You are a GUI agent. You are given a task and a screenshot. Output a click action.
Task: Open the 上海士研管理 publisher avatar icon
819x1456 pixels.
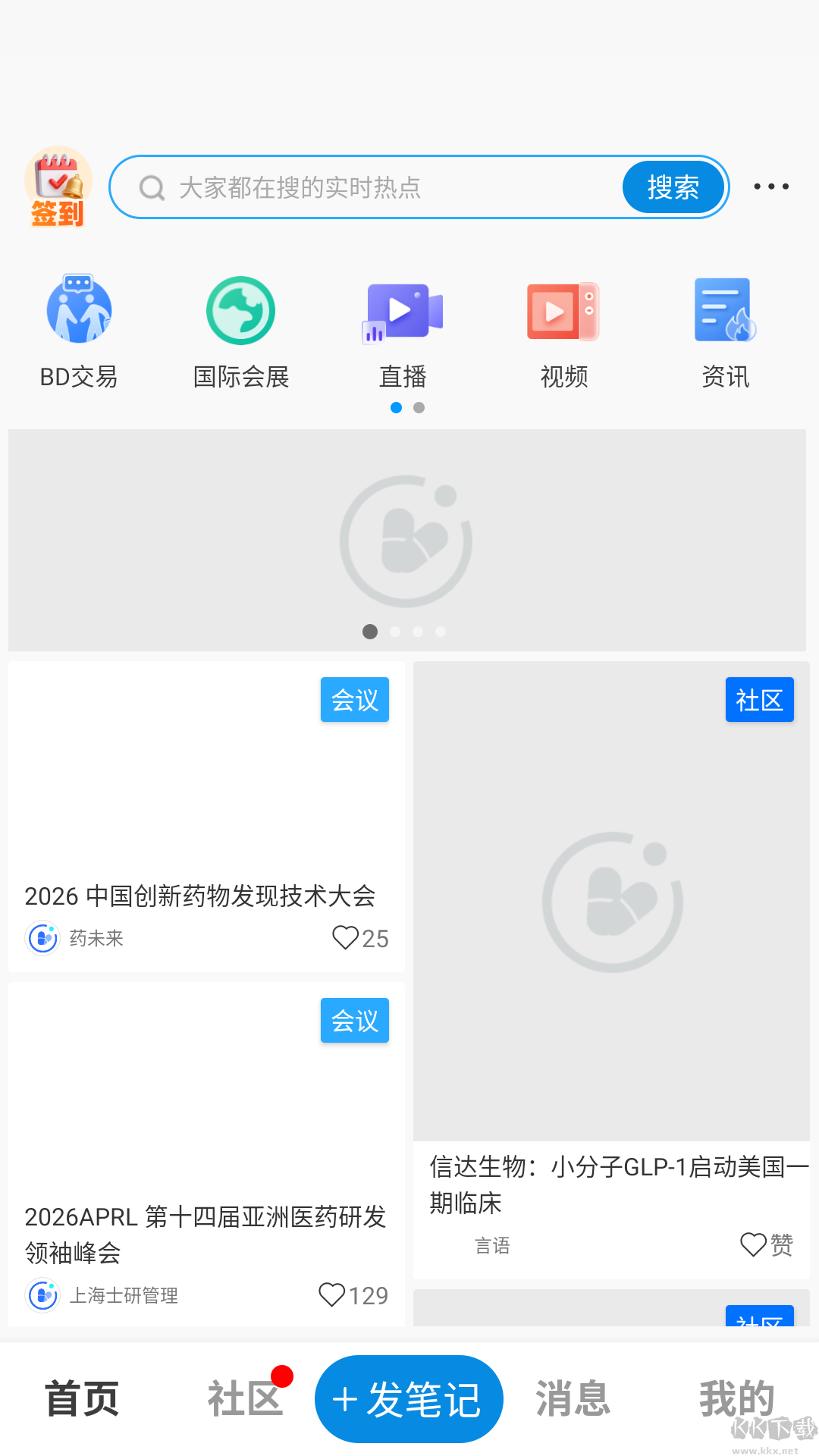pyautogui.click(x=42, y=1296)
